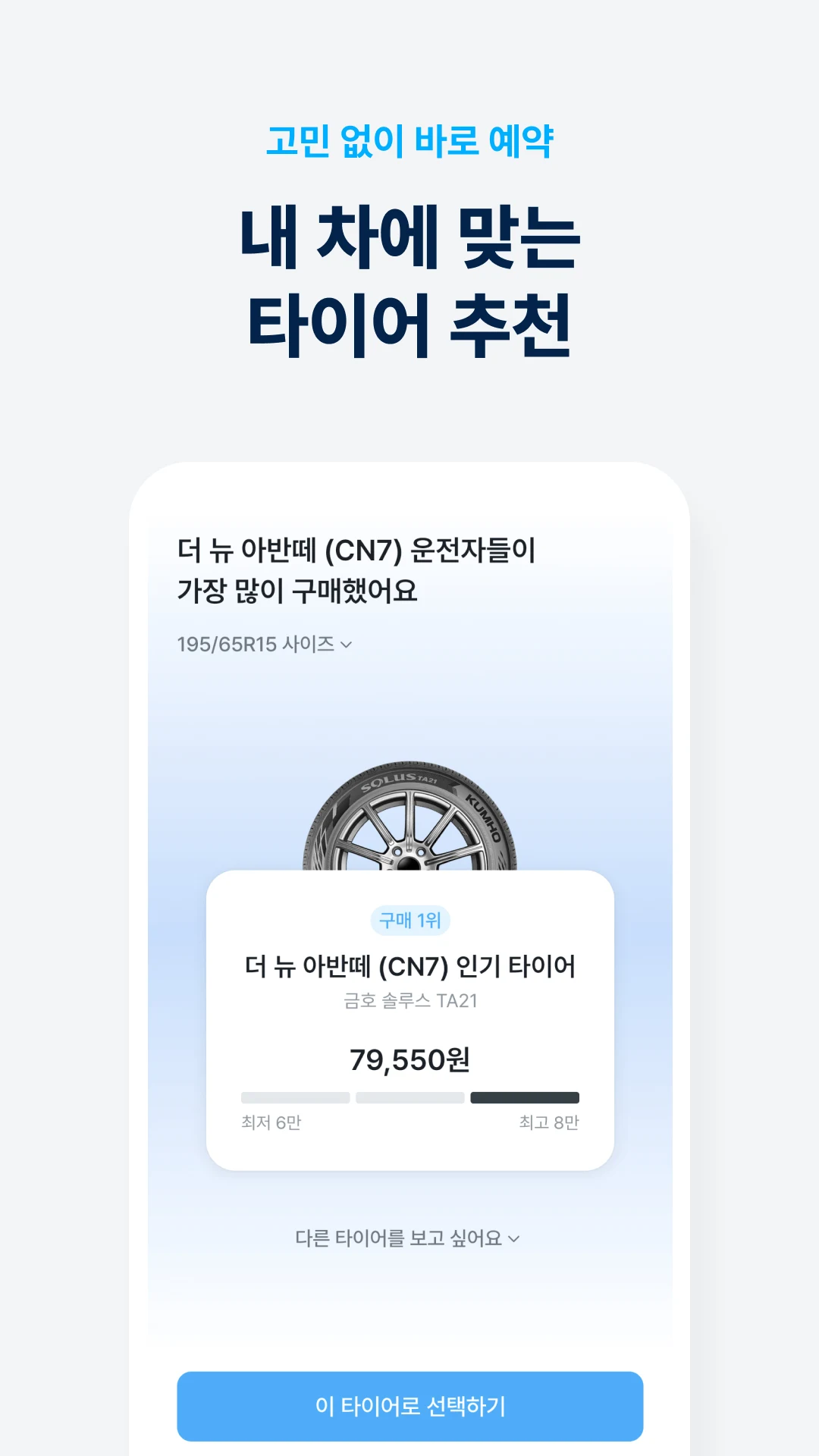Screen dimensions: 819x1456
Task: Click the leftmost price range bar segment
Action: (294, 1097)
